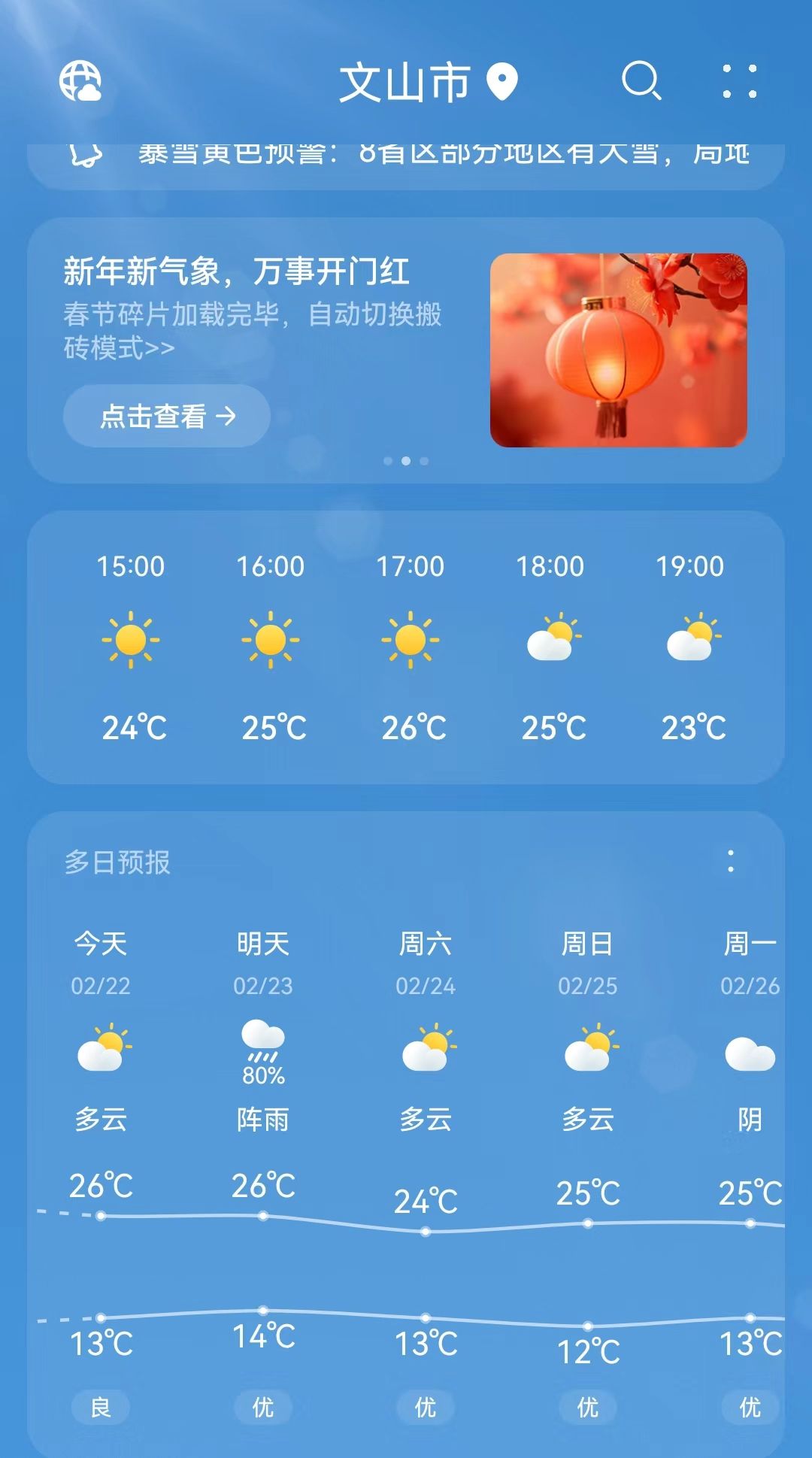Open the multi-day forecast options menu
The height and width of the screenshot is (1458, 812).
(x=731, y=861)
